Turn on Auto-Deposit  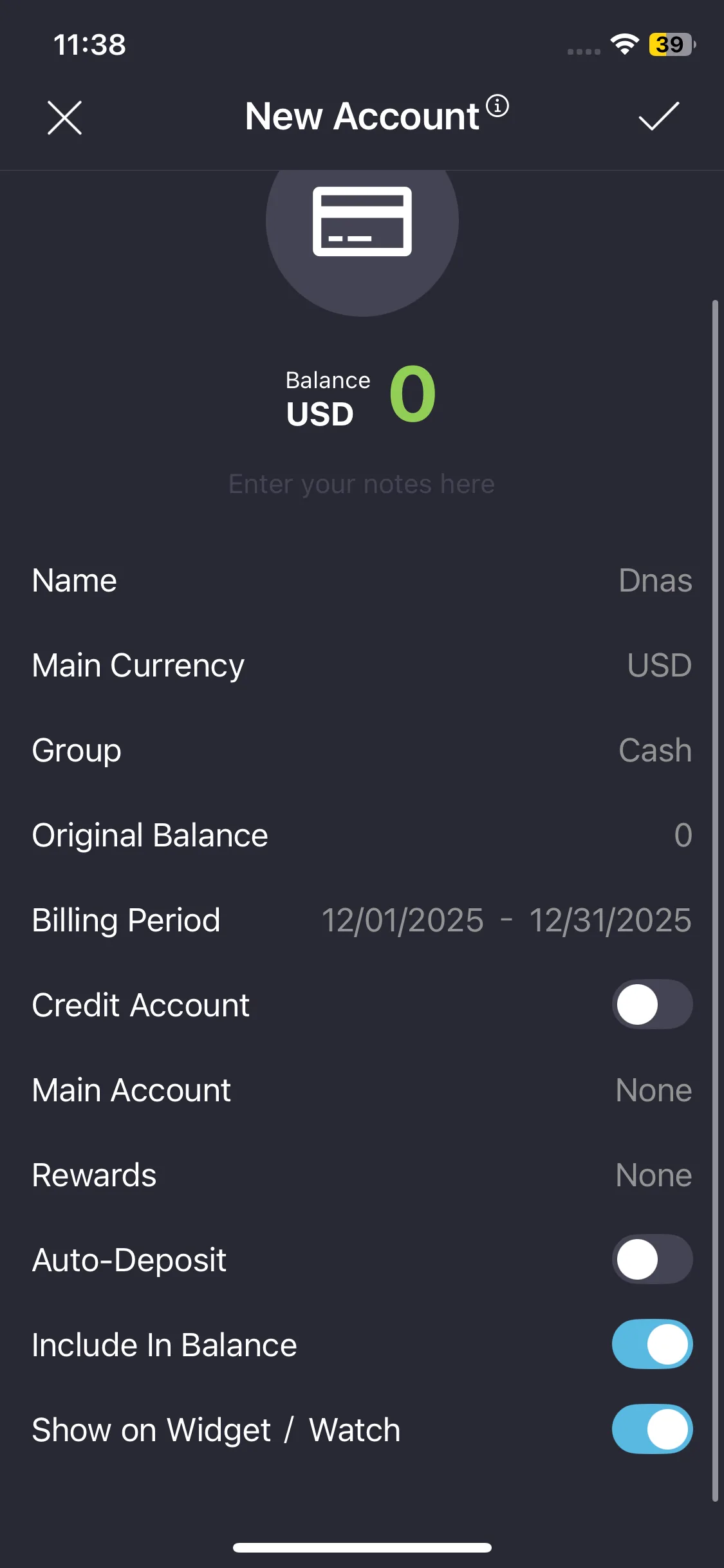651,1260
